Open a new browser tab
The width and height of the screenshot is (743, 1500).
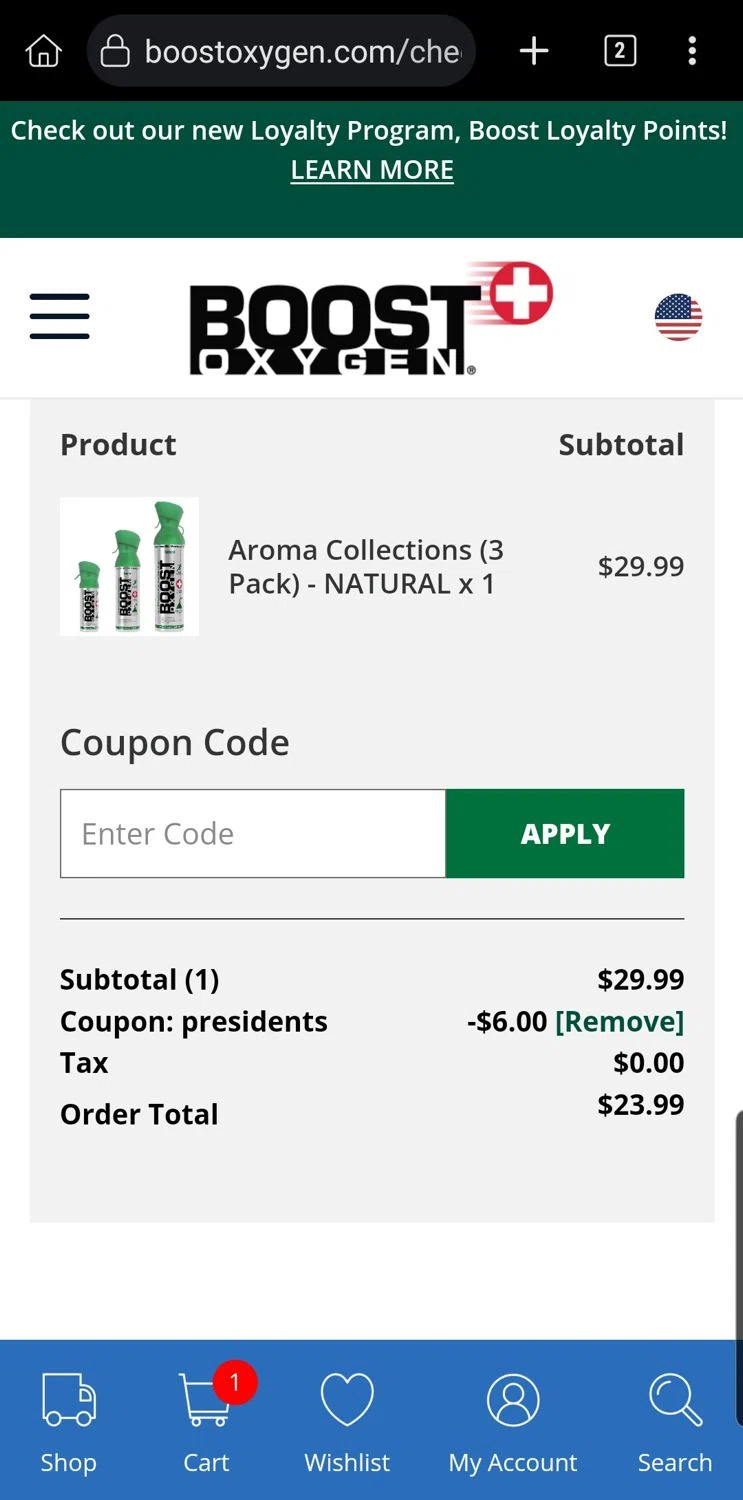(534, 51)
